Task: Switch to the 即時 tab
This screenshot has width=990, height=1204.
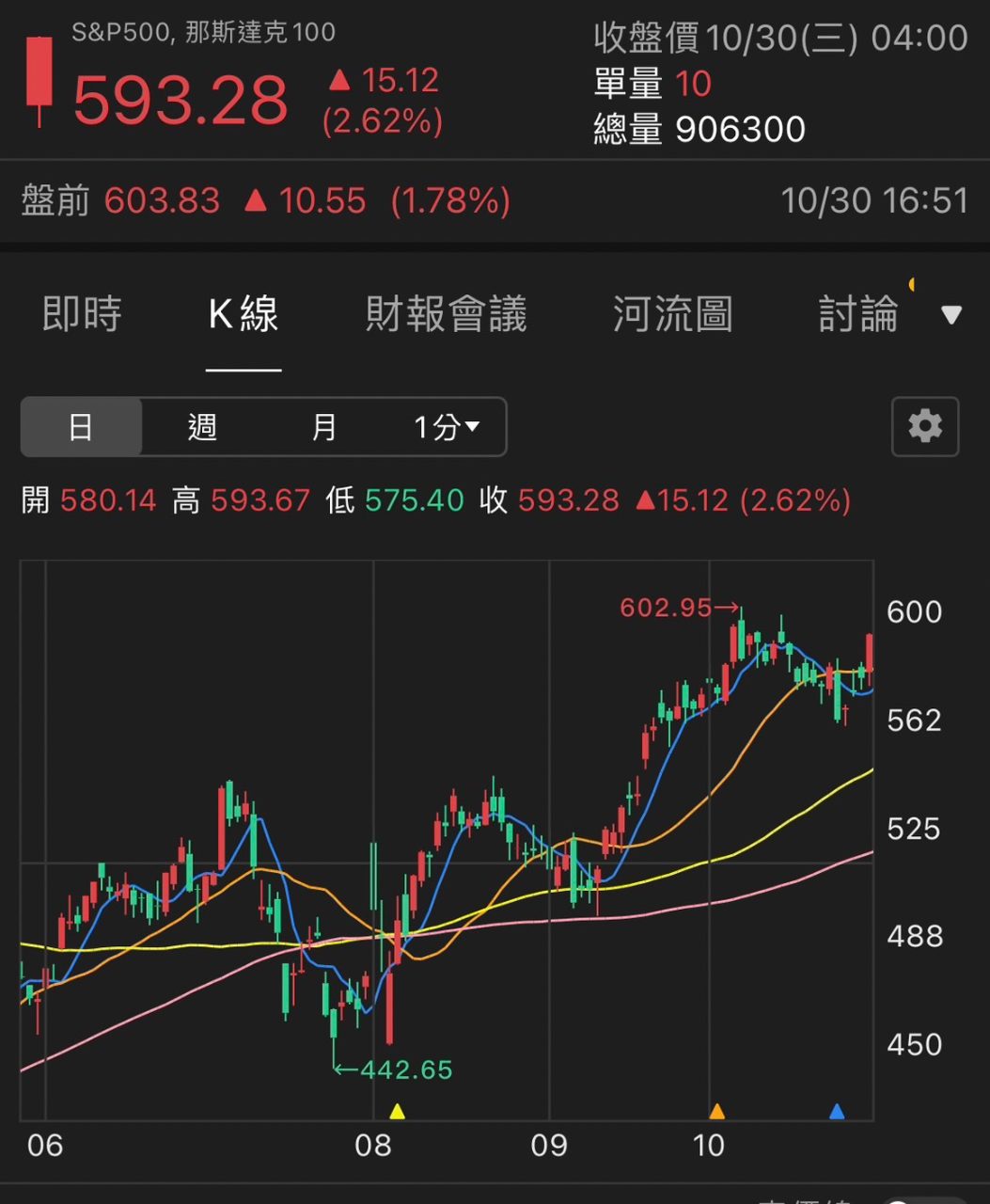Action: tap(82, 314)
